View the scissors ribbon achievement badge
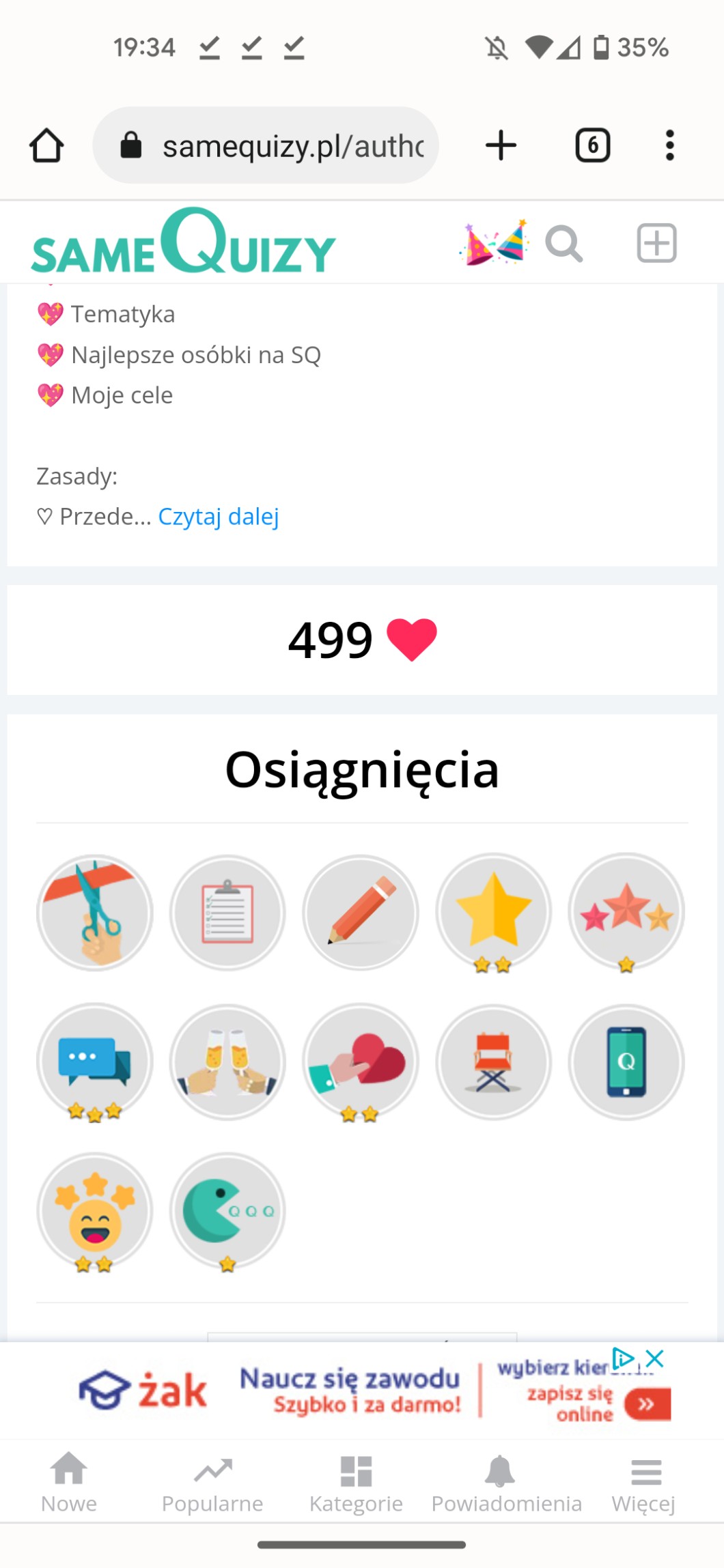Screen dimensions: 724x1568 [x=95, y=913]
